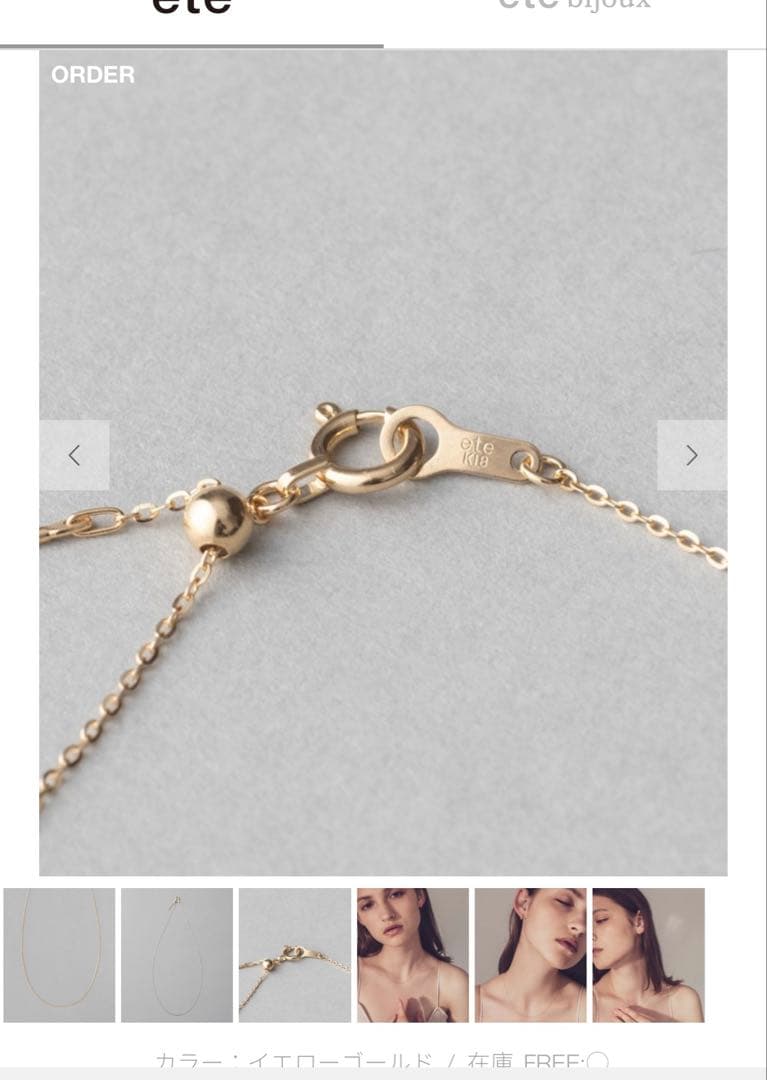Screen dimensions: 767x1080
Task: Select the clasp close-up thumbnail
Action: pyautogui.click(x=295, y=954)
